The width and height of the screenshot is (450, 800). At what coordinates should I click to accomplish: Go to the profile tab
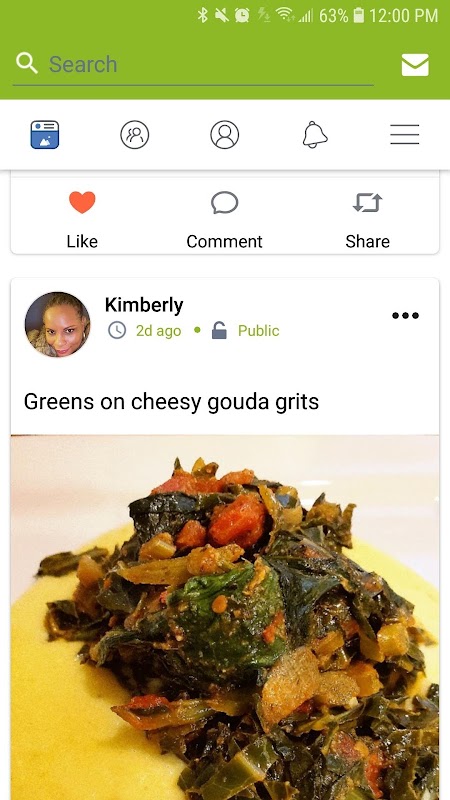coord(224,135)
